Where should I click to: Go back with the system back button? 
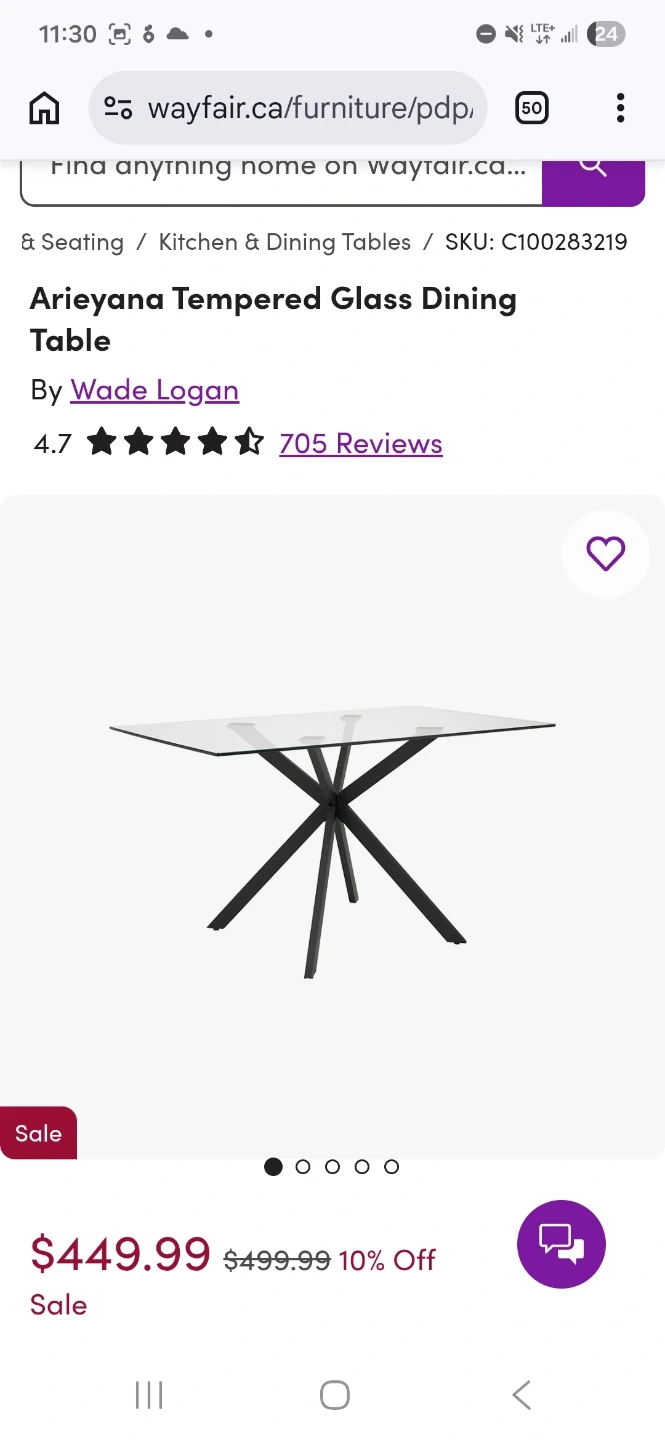pos(521,1395)
